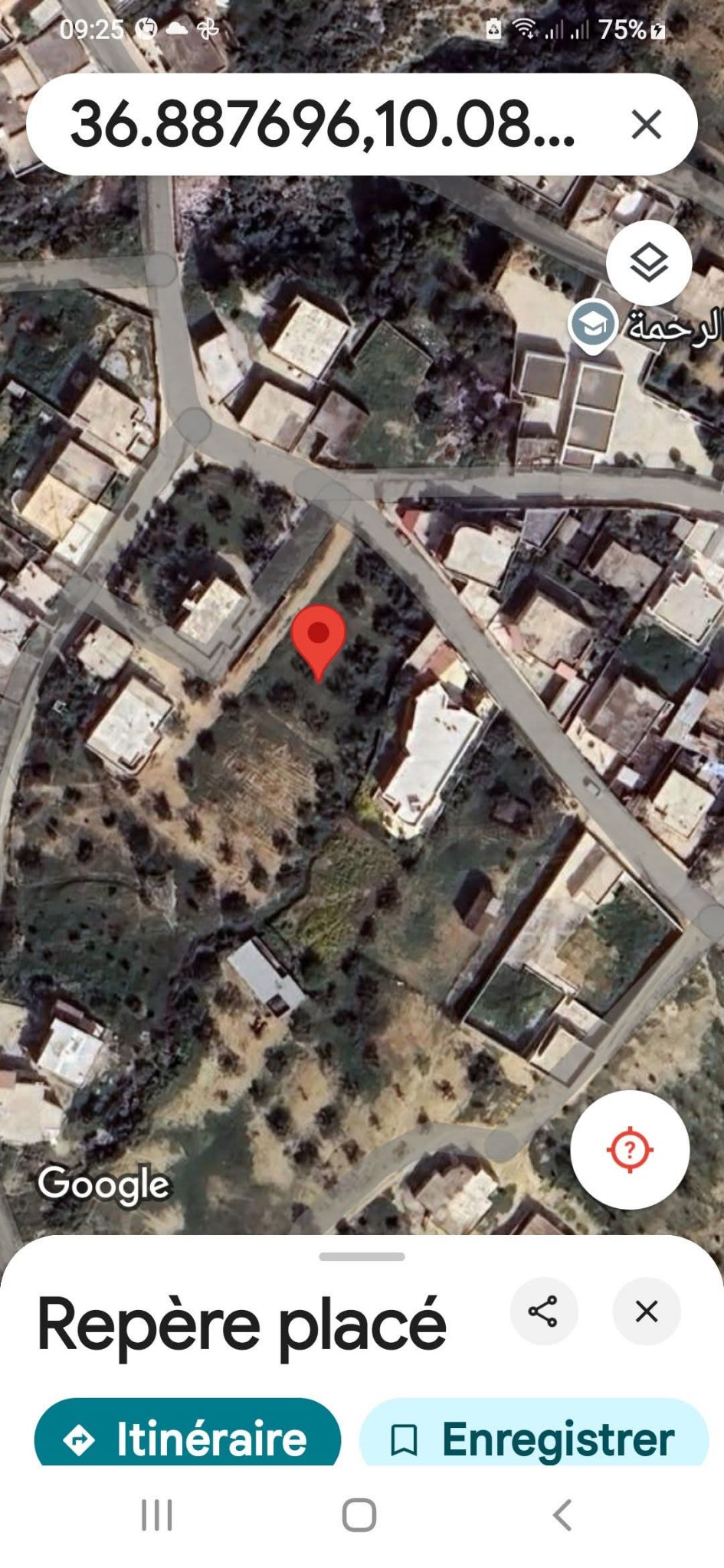This screenshot has width=724, height=1568.
Task: Open the map layers selector
Action: [648, 263]
